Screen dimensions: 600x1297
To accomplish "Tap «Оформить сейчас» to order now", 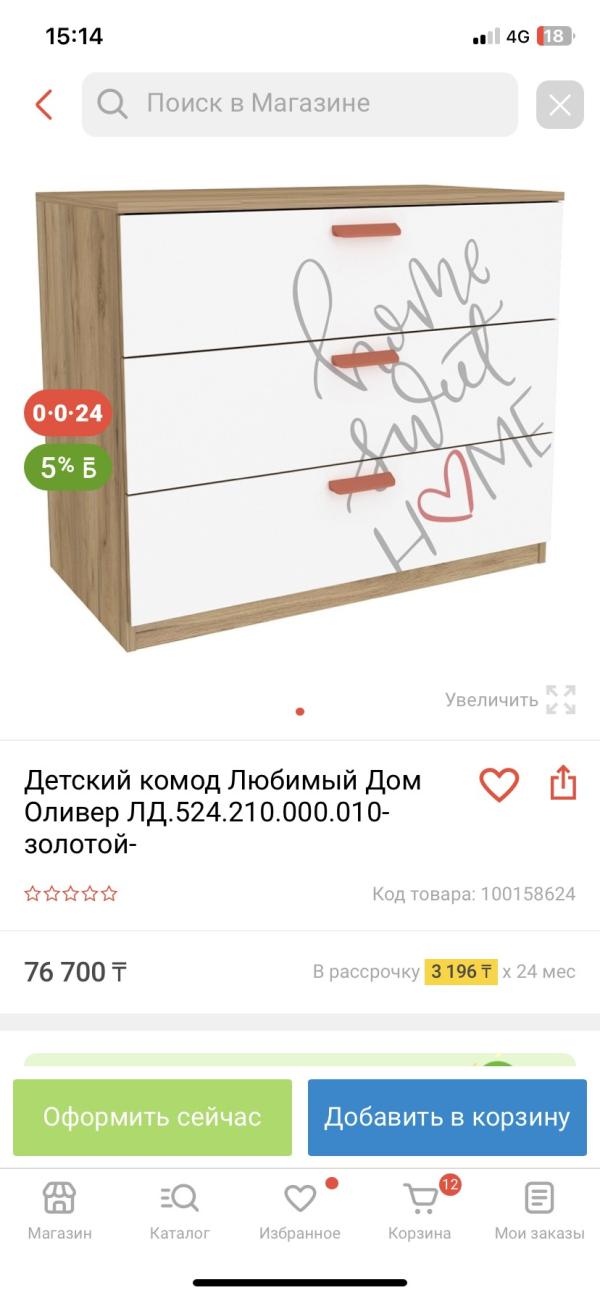I will [152, 1117].
